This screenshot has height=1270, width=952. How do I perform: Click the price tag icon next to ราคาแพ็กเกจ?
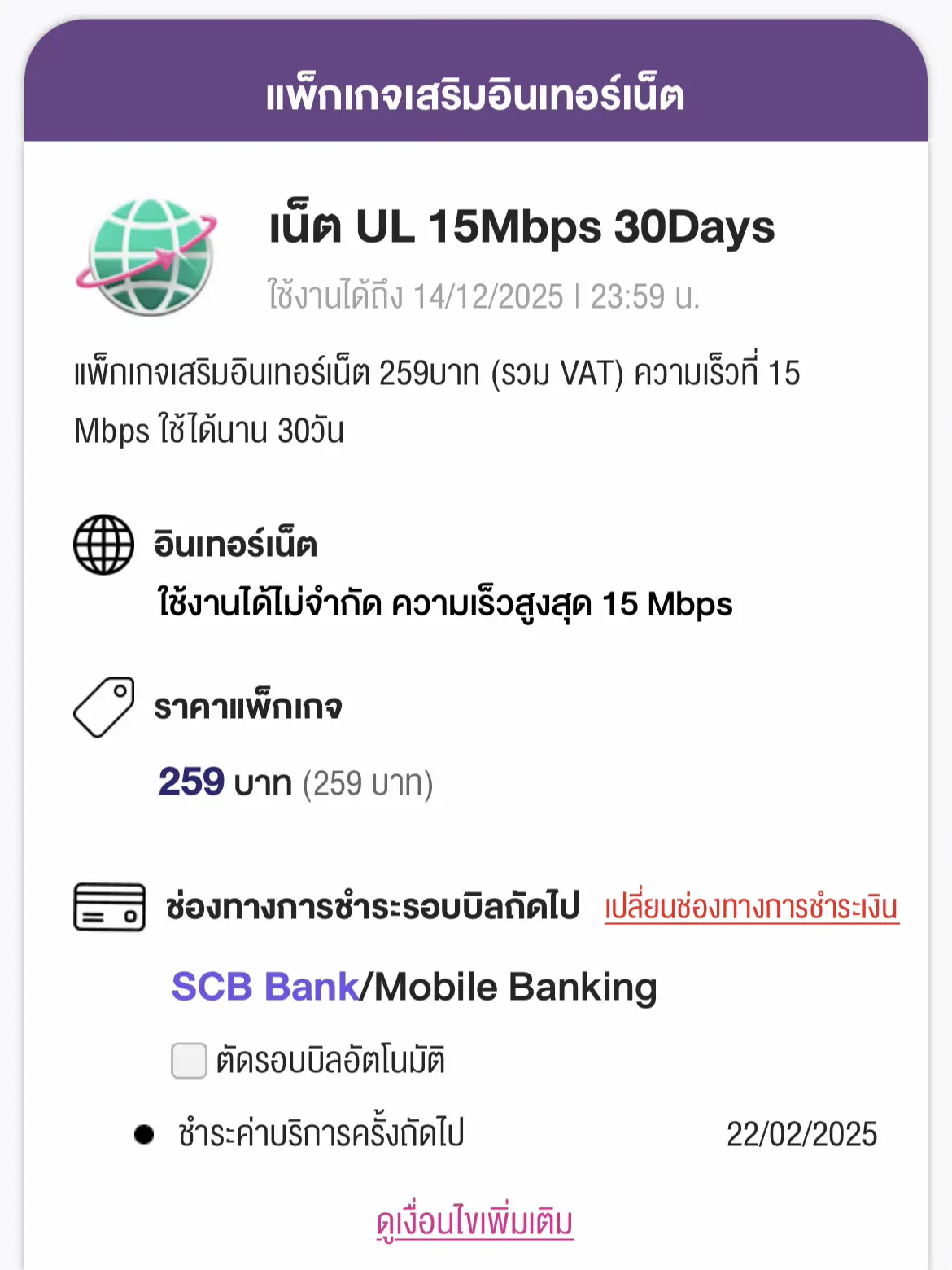tap(103, 707)
